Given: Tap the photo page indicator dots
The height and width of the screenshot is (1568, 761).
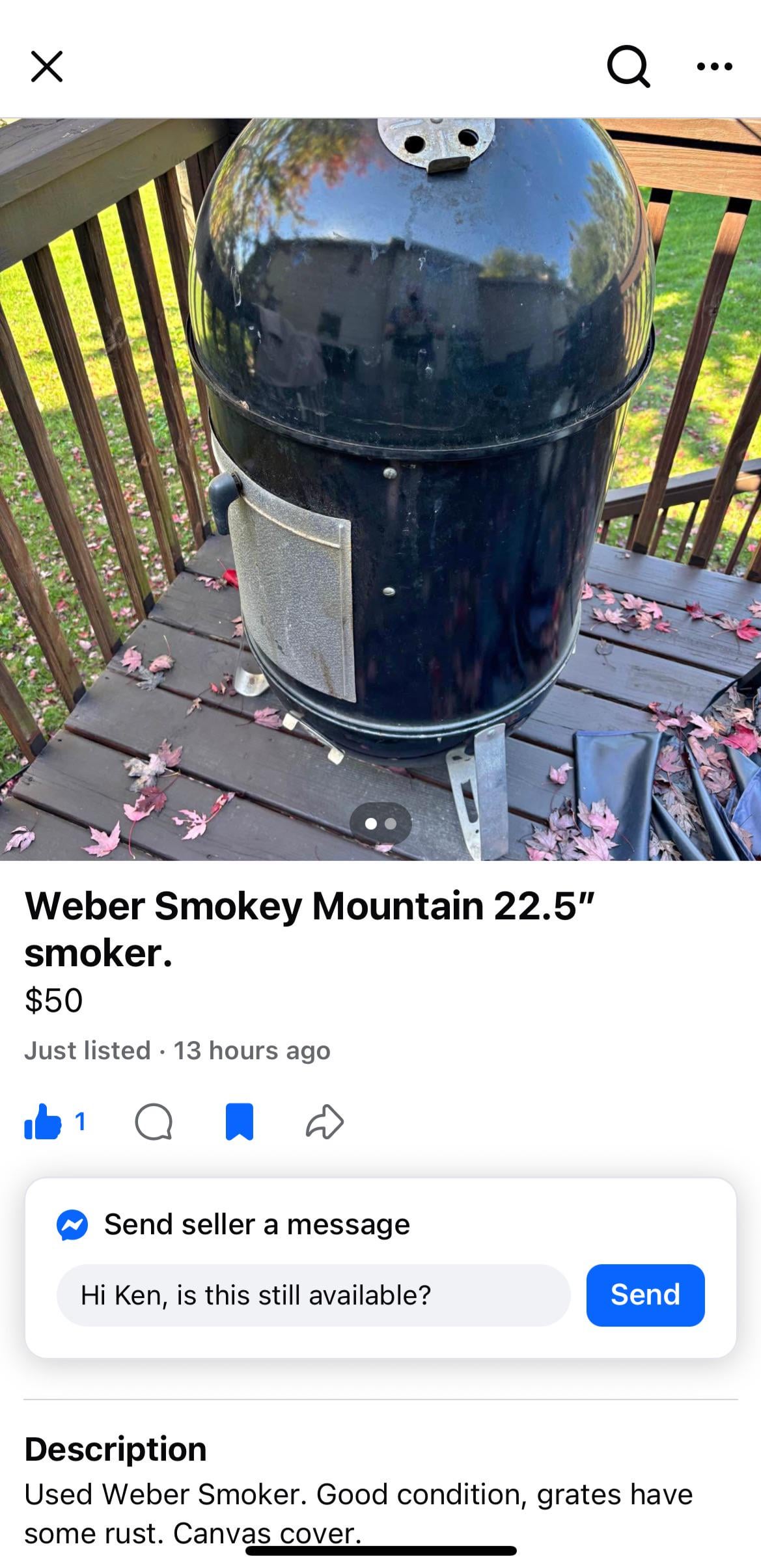Looking at the screenshot, I should coord(380,824).
